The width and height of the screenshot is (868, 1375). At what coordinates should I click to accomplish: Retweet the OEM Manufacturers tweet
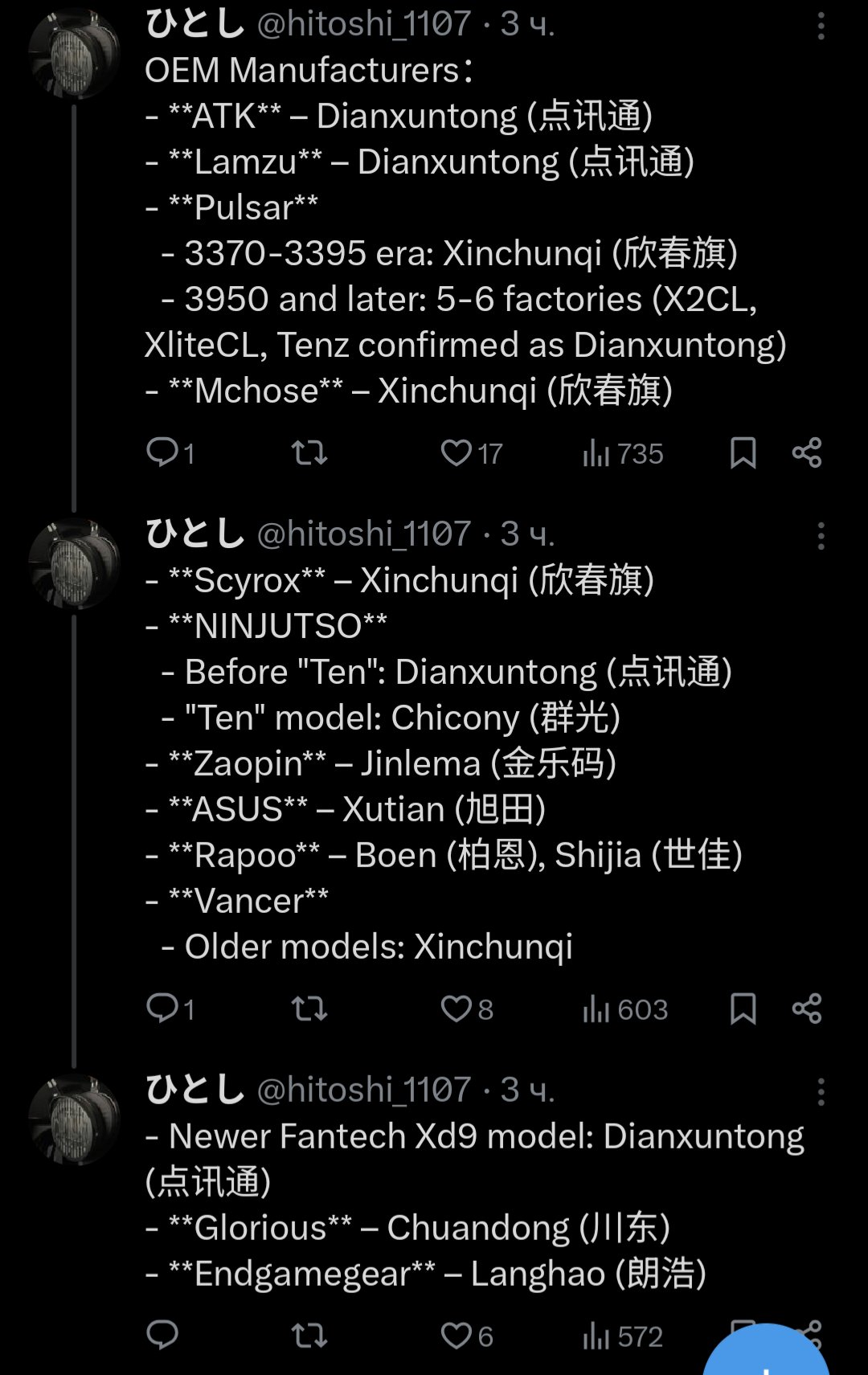309,452
